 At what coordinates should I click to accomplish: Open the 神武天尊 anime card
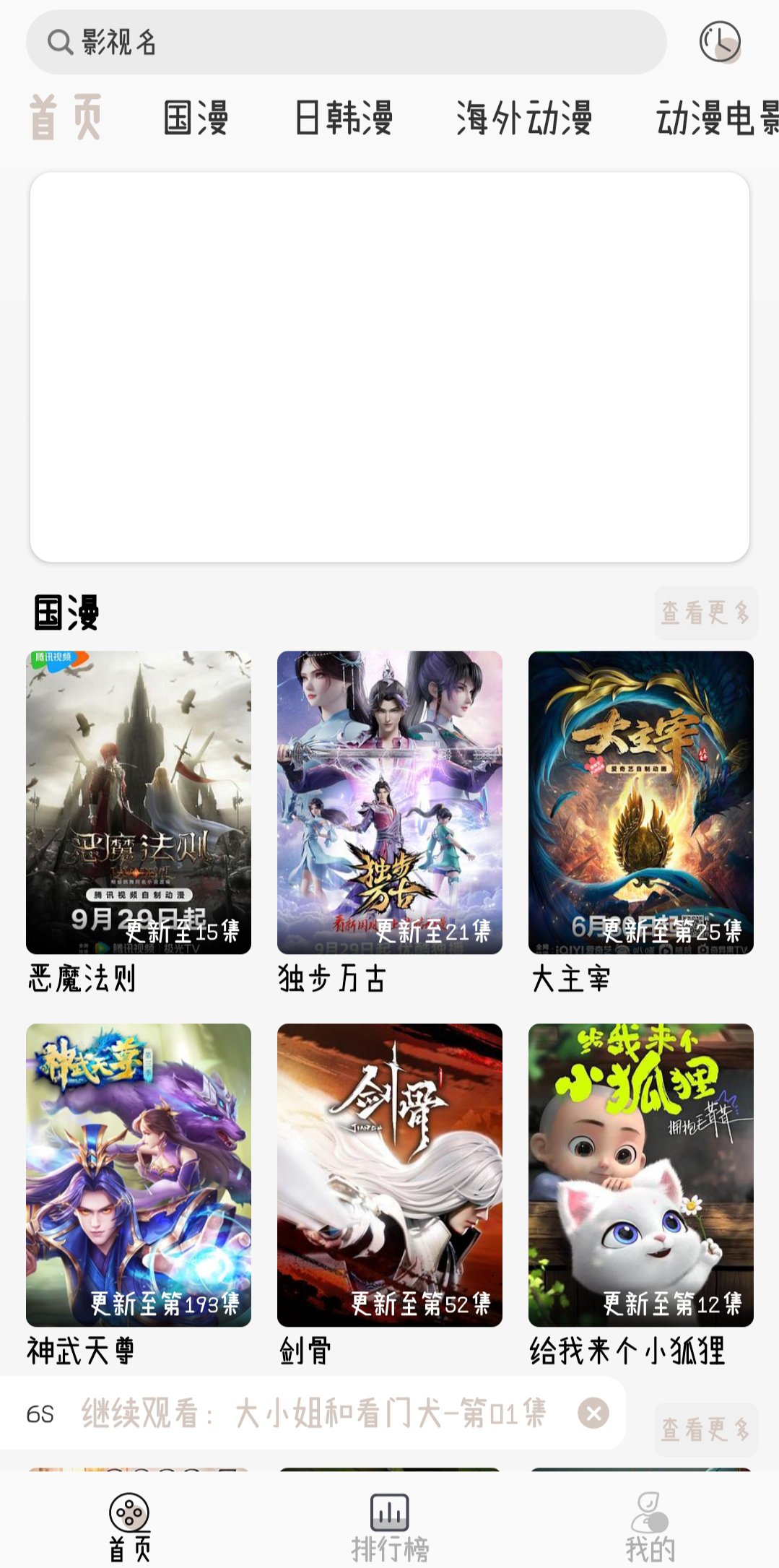tap(139, 1175)
